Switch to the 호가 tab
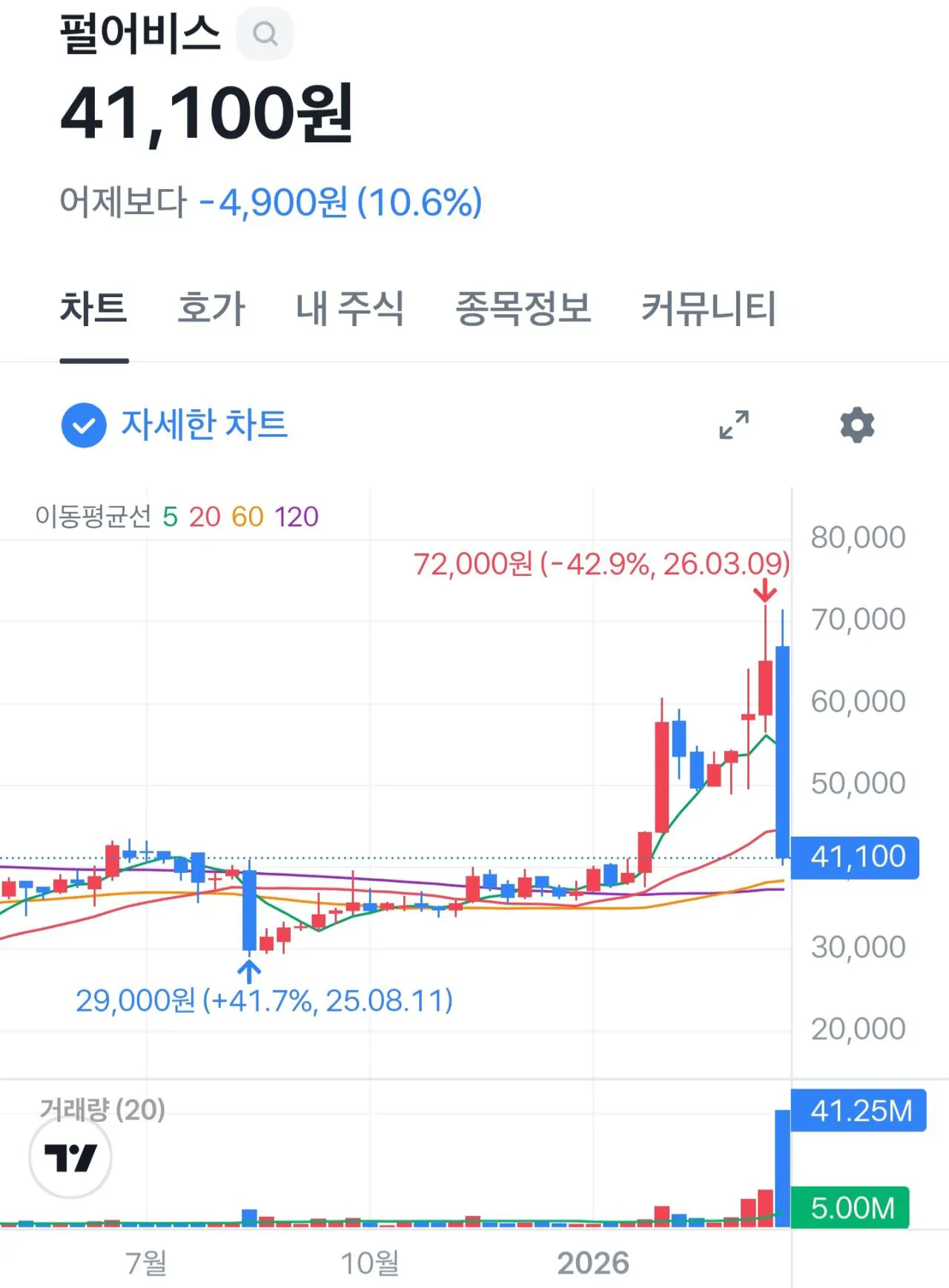 [211, 308]
